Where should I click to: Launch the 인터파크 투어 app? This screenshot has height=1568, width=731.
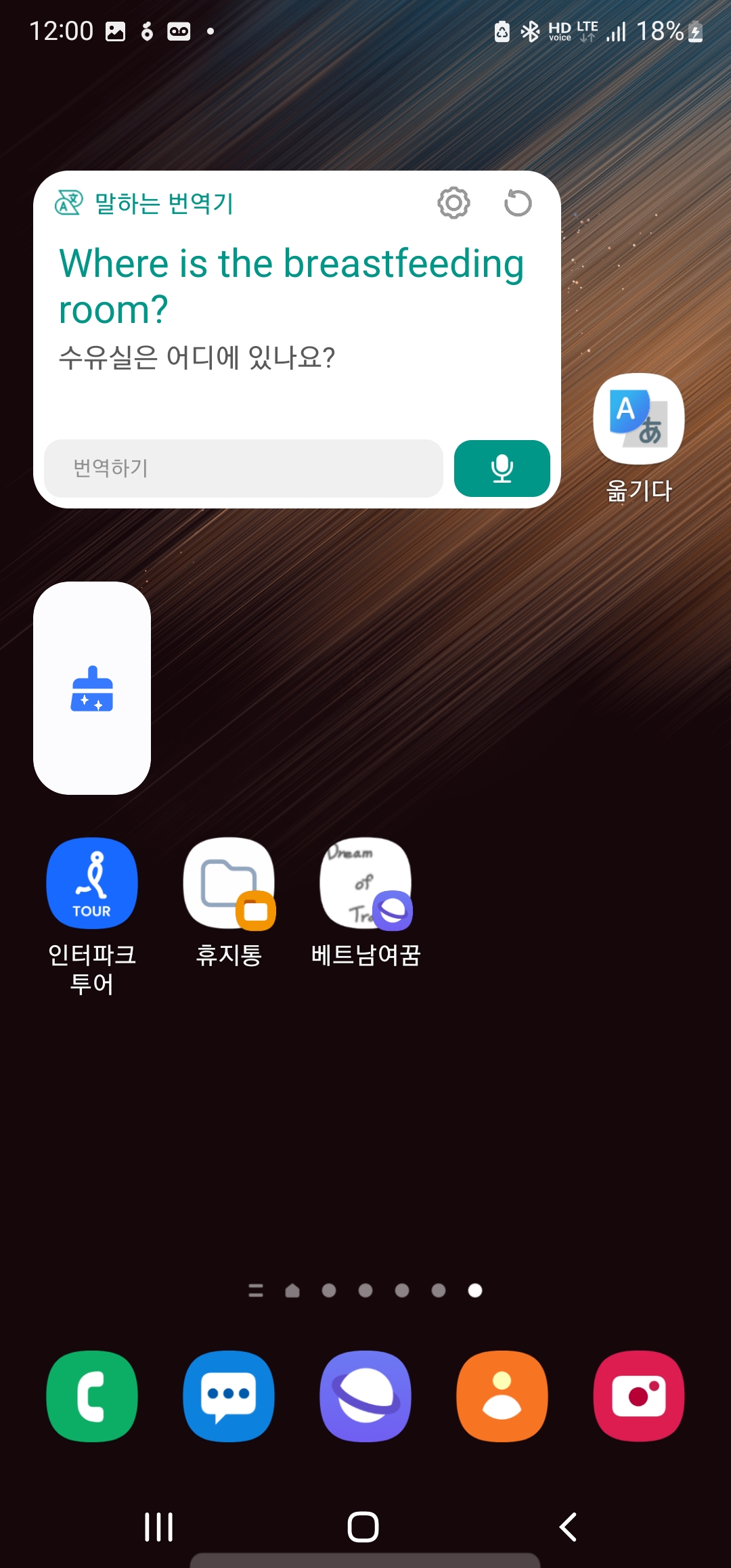pyautogui.click(x=92, y=883)
